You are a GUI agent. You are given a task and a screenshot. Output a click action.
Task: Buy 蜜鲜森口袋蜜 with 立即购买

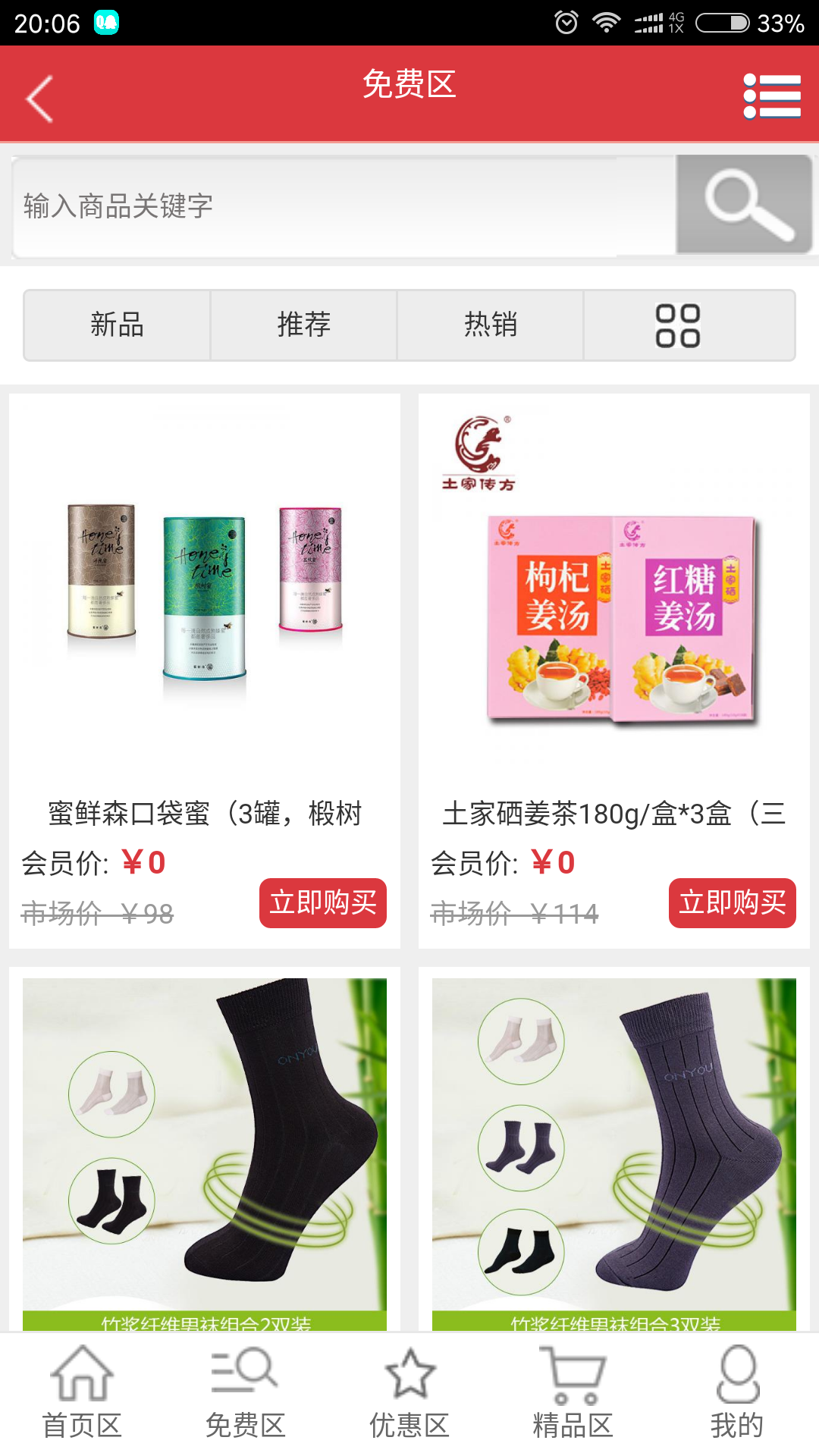click(323, 902)
